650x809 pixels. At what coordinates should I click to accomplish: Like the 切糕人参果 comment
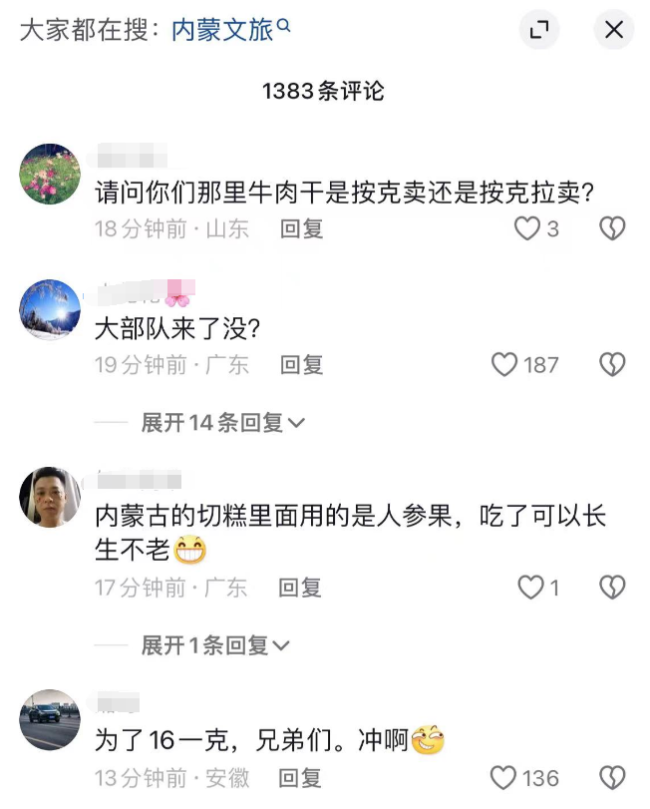pos(530,587)
